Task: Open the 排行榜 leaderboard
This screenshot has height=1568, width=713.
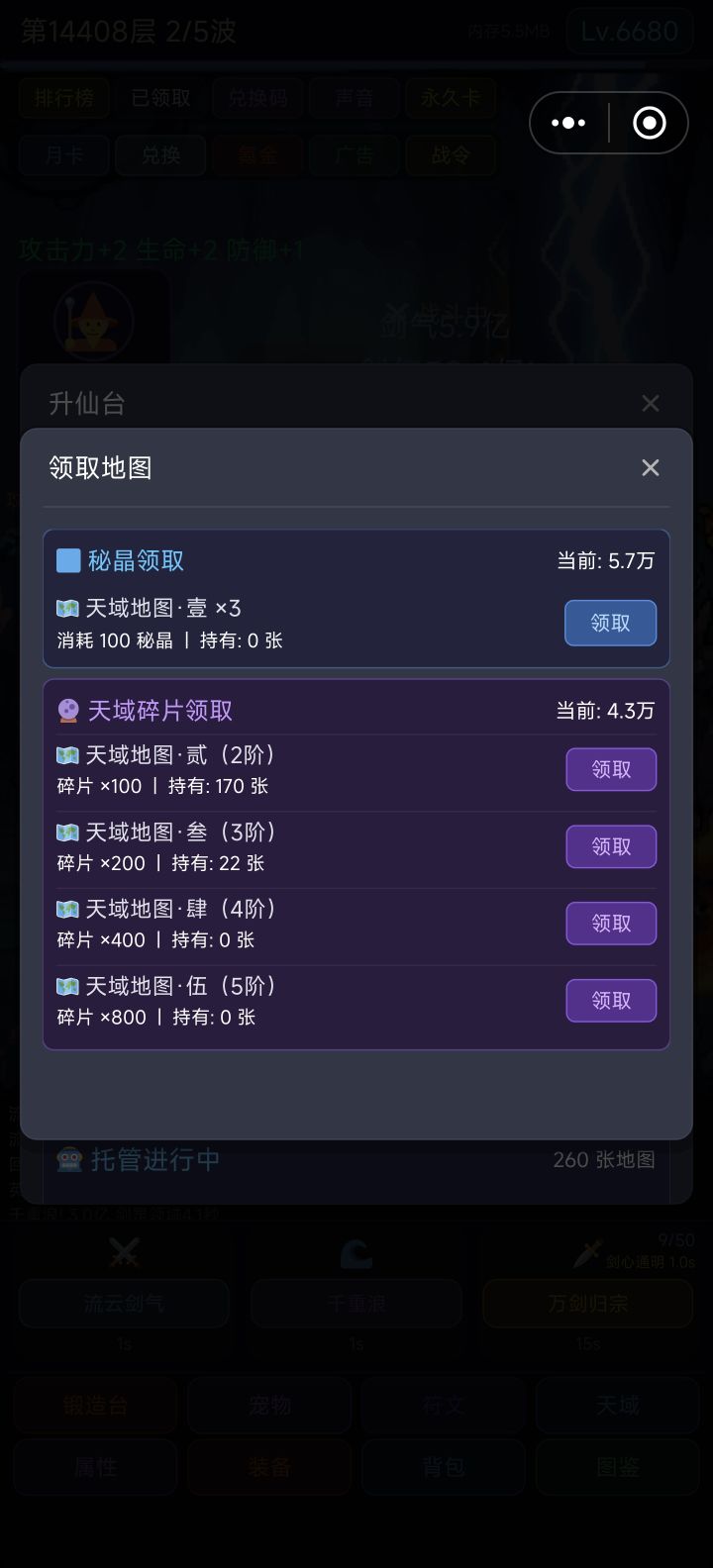Action: pyautogui.click(x=63, y=98)
